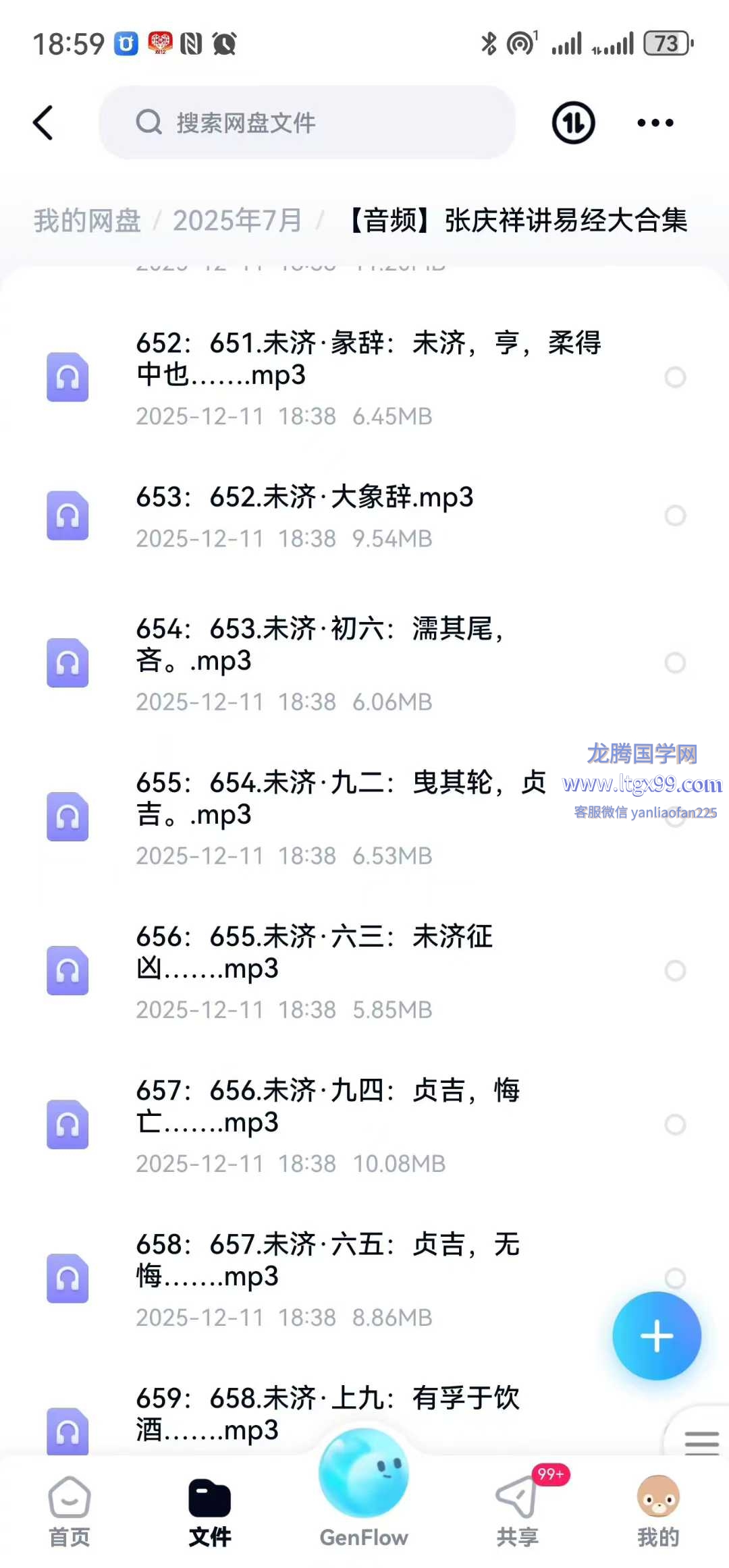Tap the 搜索网盘文件 search box
The width and height of the screenshot is (729, 1568).
click(x=307, y=123)
